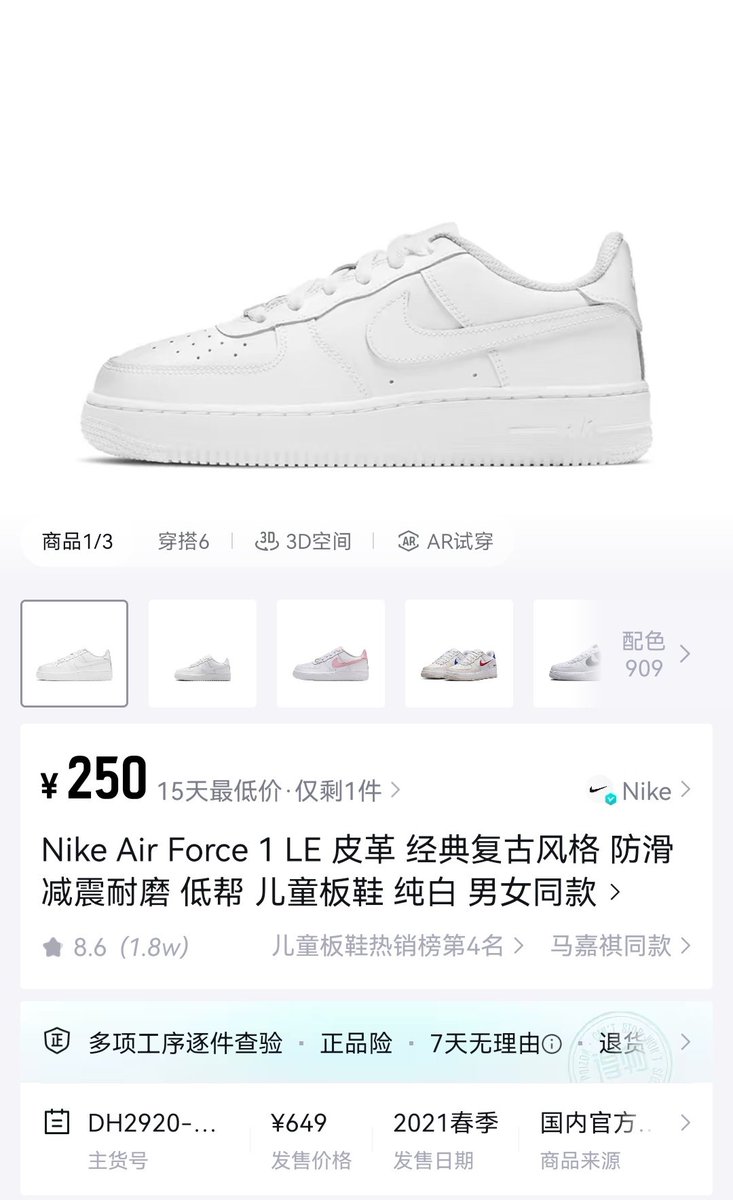
Task: Switch to the 穿搭6 tab
Action: pos(183,542)
